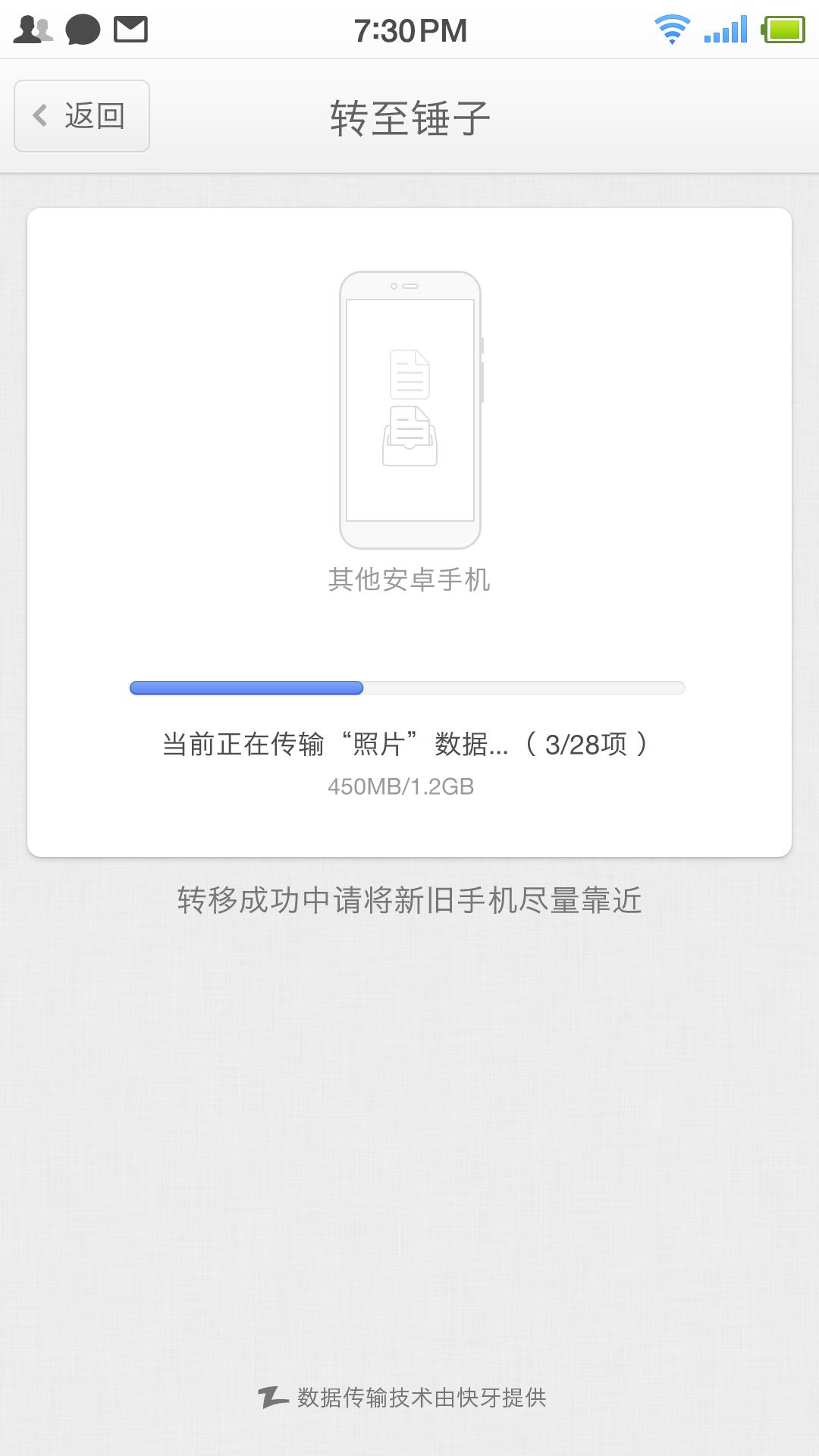Tap the back chevron arrow in the header

point(39,115)
